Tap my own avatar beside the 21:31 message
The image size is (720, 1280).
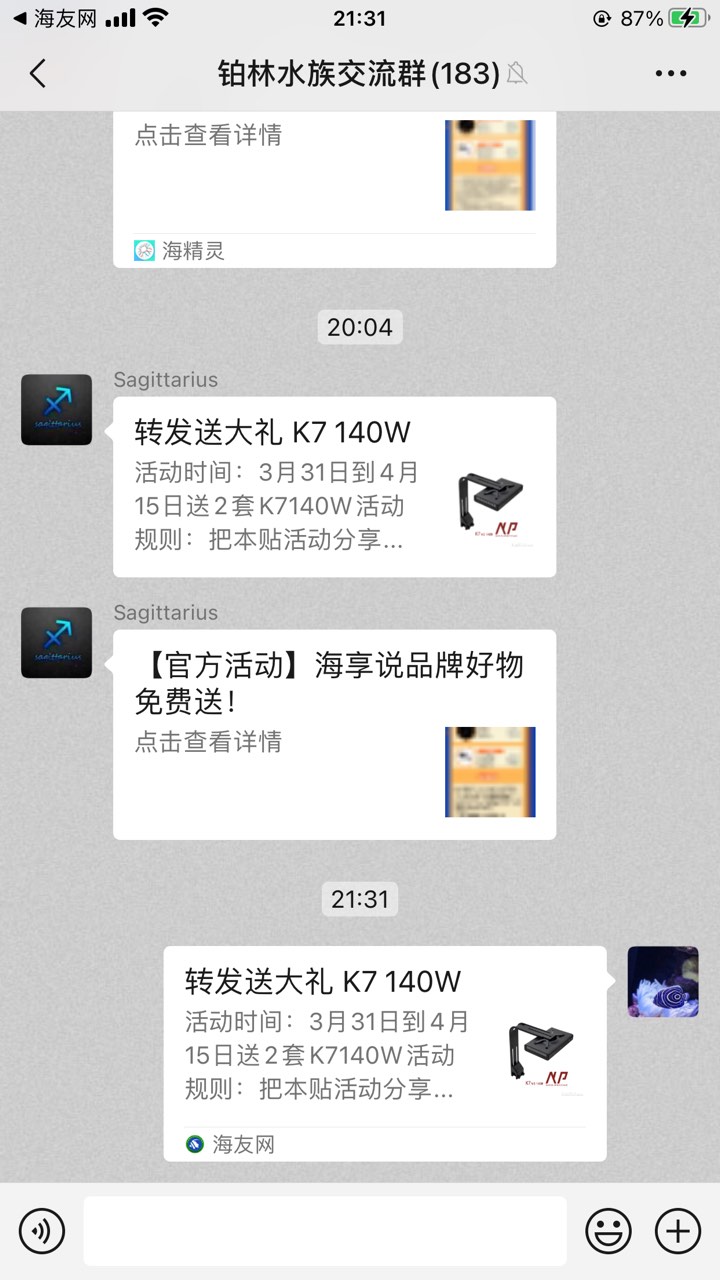(x=662, y=982)
